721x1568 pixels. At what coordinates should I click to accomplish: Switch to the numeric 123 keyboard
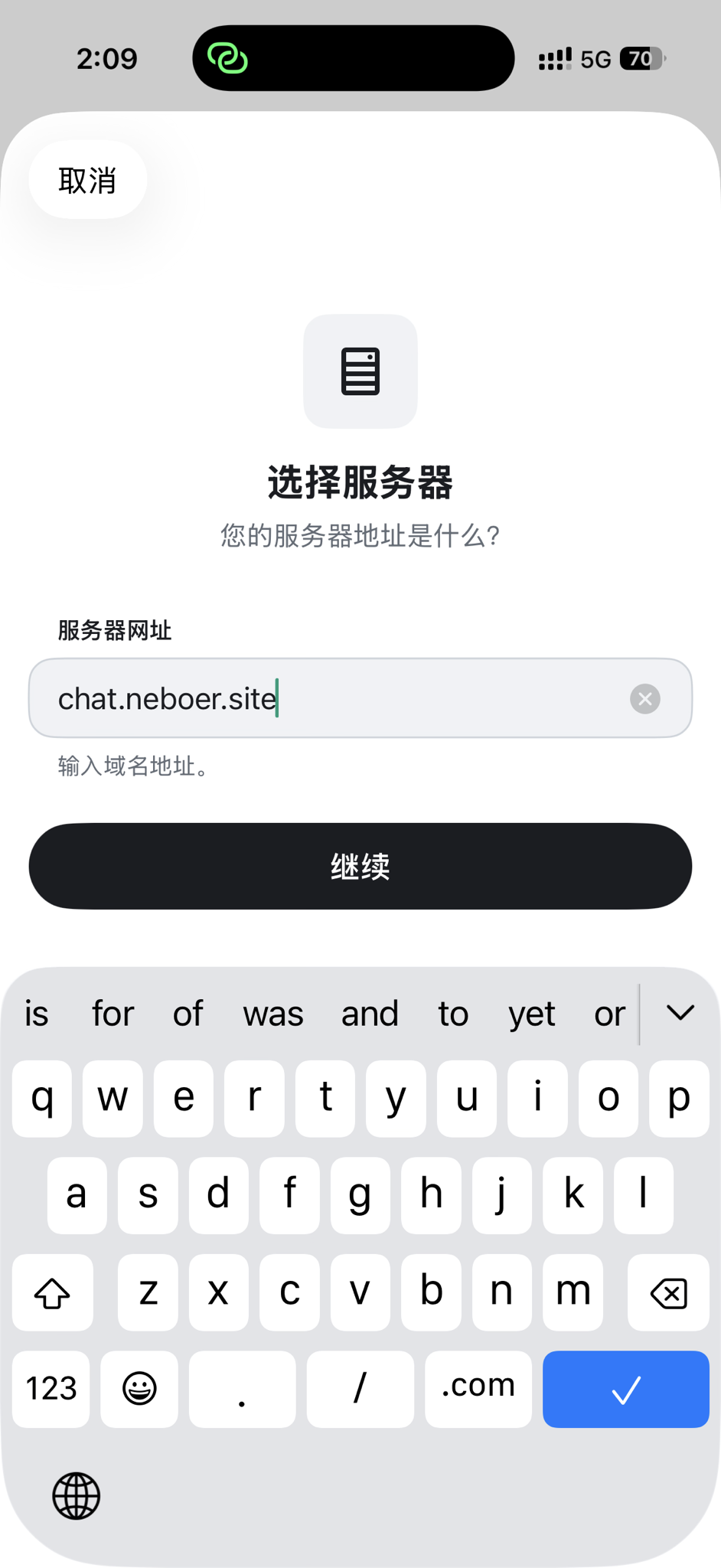pos(51,1388)
